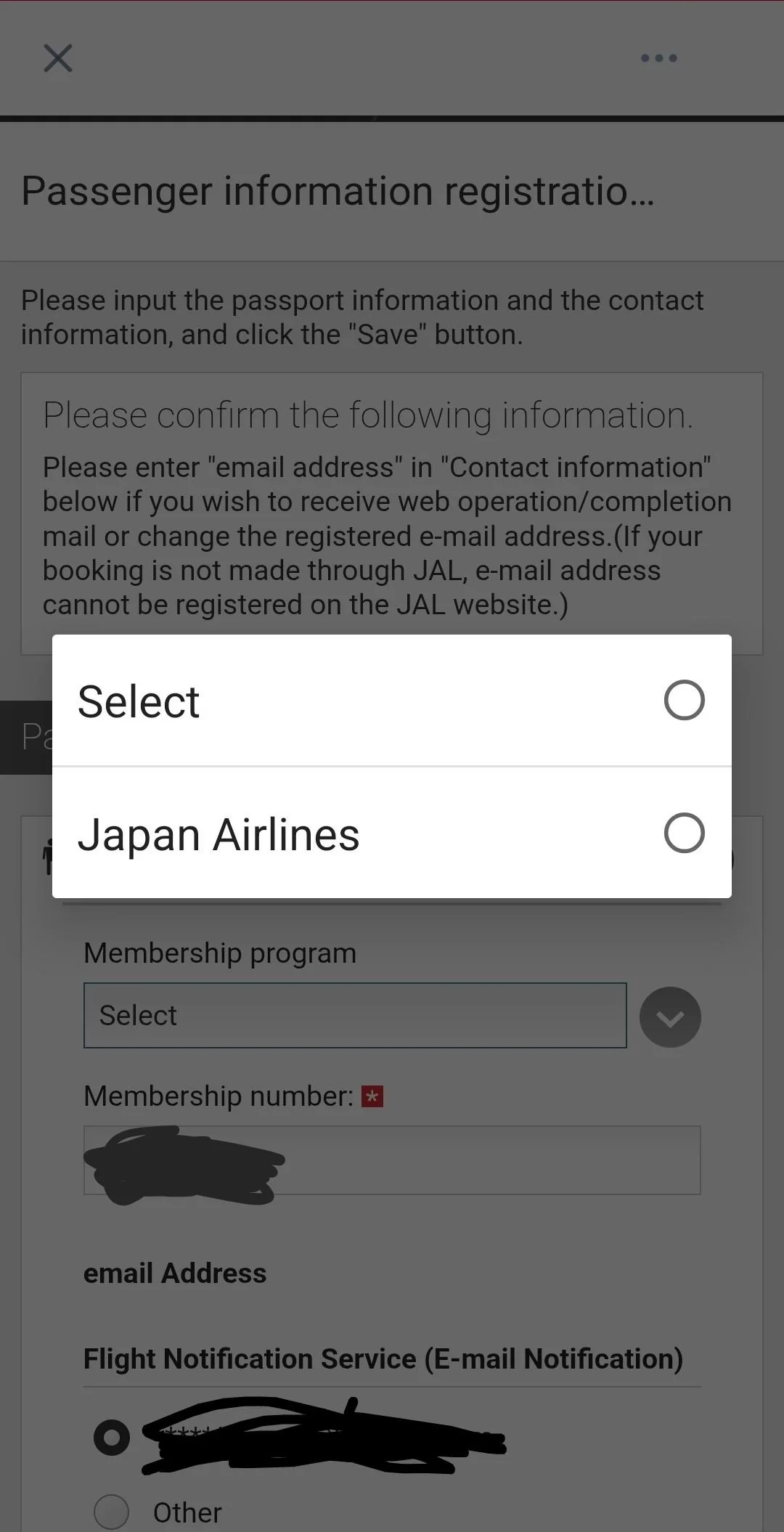This screenshot has height=1532, width=784.
Task: Choose the Japan Airlines option
Action: (392, 833)
